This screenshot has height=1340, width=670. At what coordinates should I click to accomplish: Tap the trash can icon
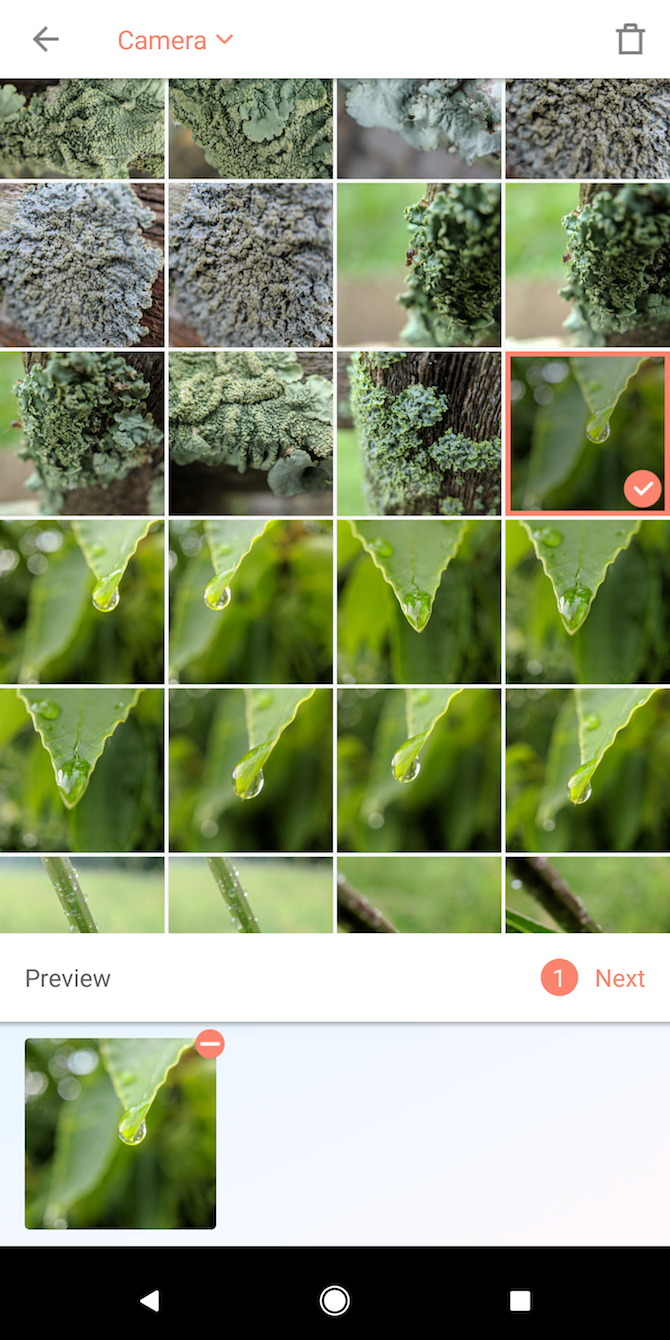tap(630, 40)
